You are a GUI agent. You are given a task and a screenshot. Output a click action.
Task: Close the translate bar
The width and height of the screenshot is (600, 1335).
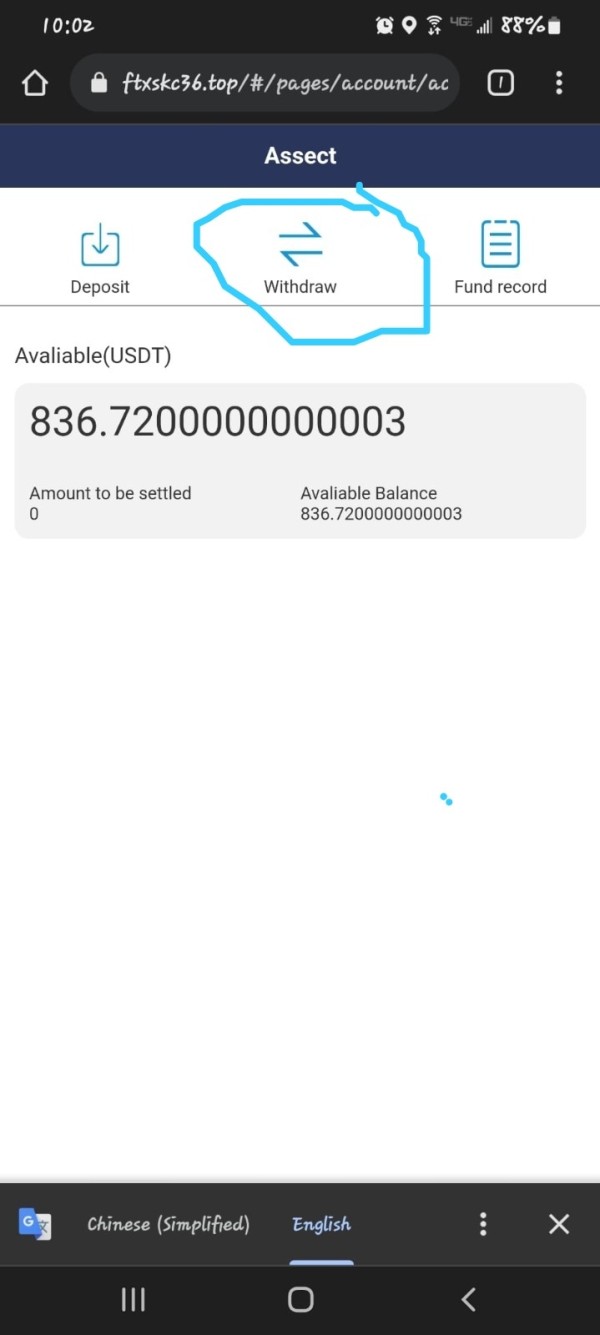pos(559,1224)
